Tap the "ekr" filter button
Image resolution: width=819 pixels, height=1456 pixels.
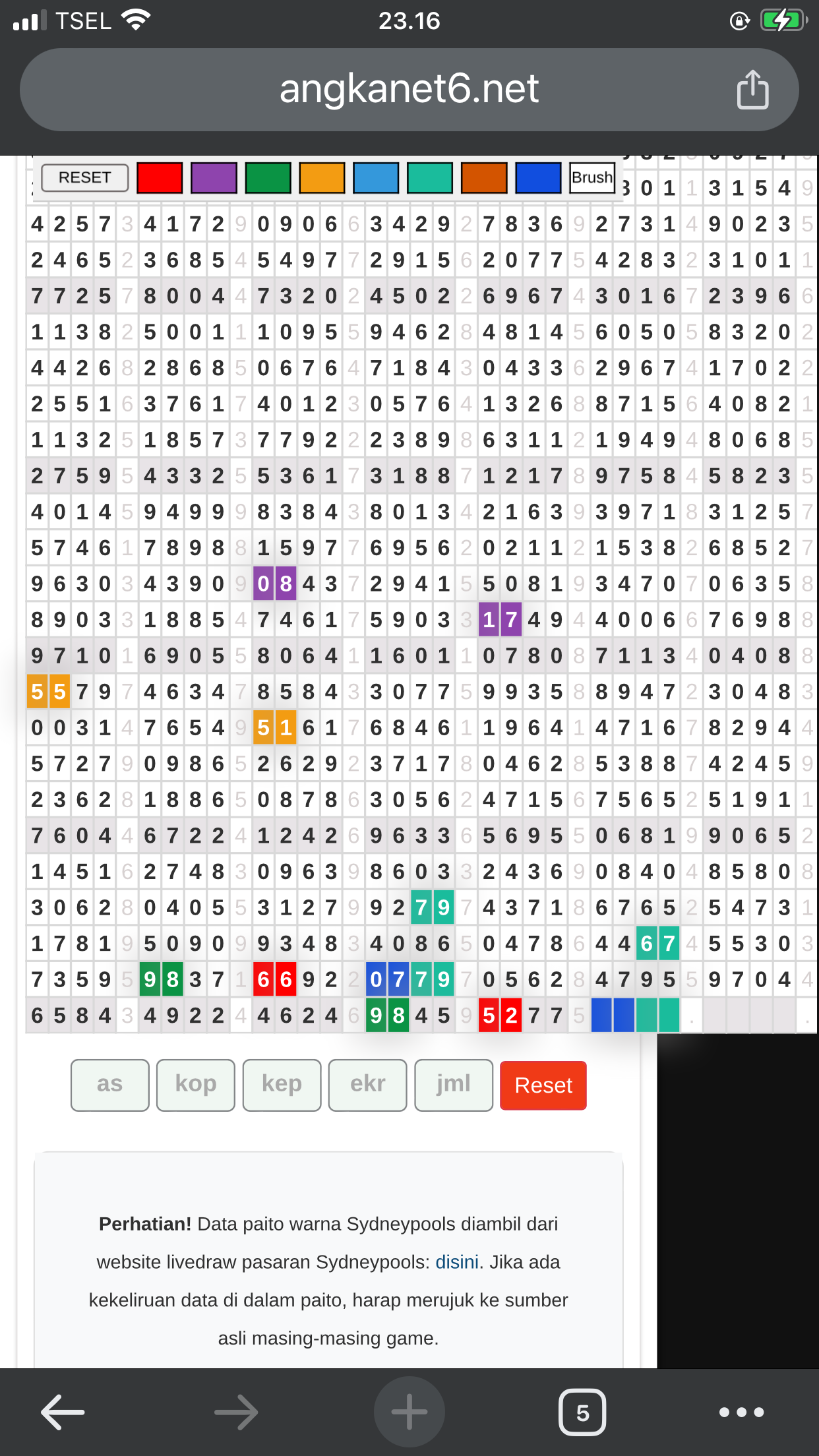[x=368, y=1085]
